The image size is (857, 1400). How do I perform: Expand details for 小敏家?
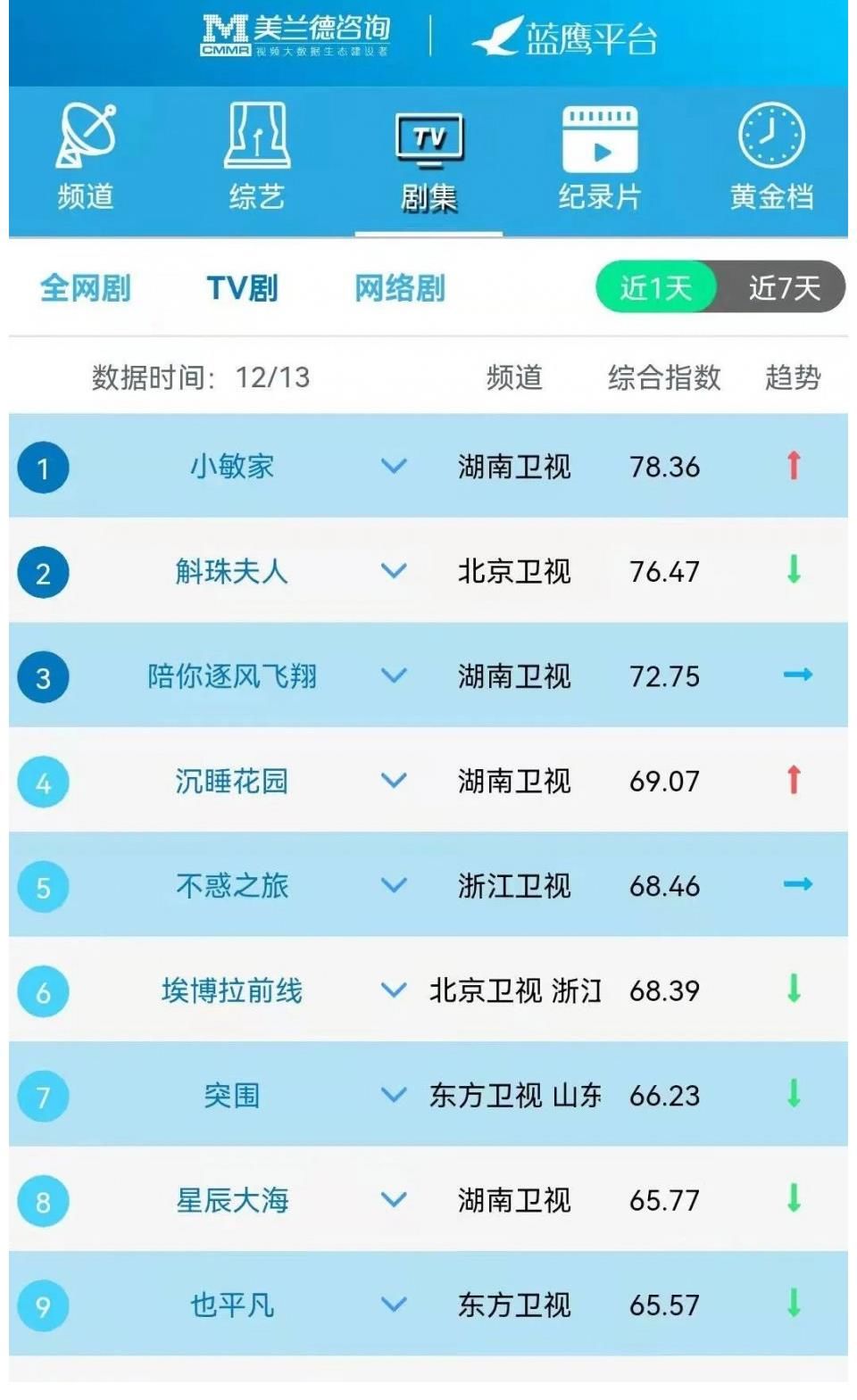coord(394,466)
